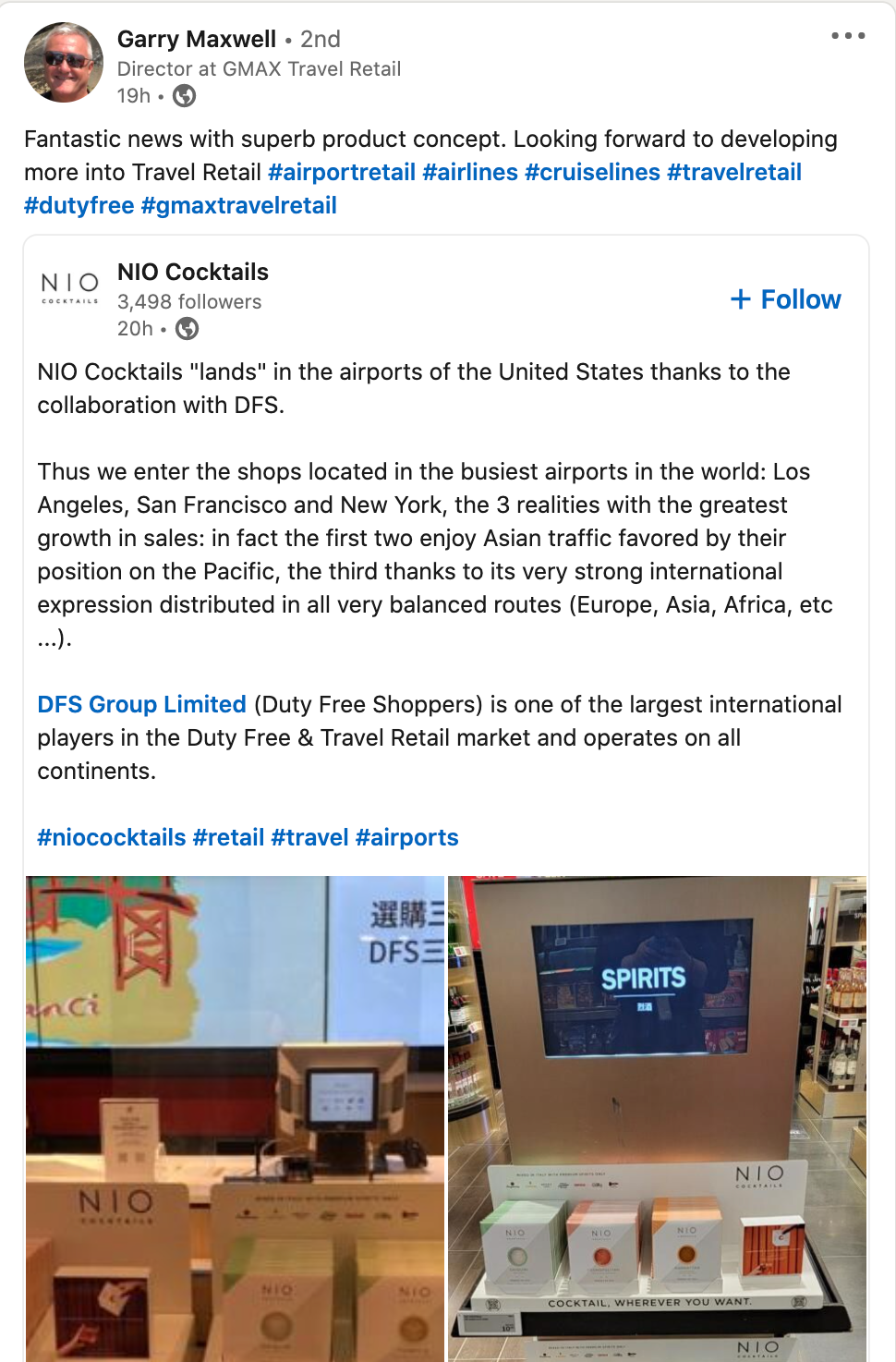Viewport: 896px width, 1362px height.
Task: Open the #airportretail hashtag
Action: click(x=342, y=173)
